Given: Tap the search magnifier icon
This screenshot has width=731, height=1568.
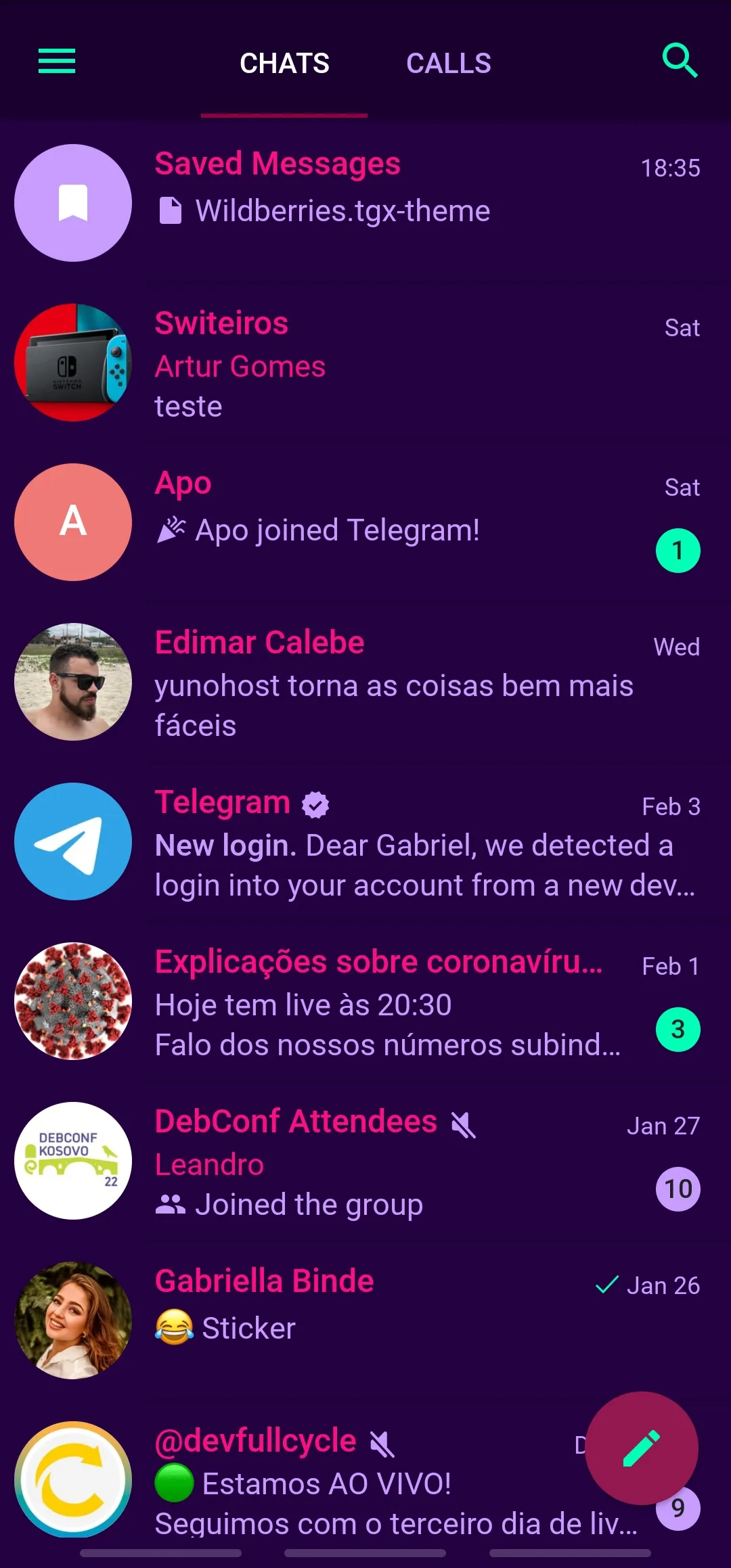Looking at the screenshot, I should pyautogui.click(x=679, y=62).
